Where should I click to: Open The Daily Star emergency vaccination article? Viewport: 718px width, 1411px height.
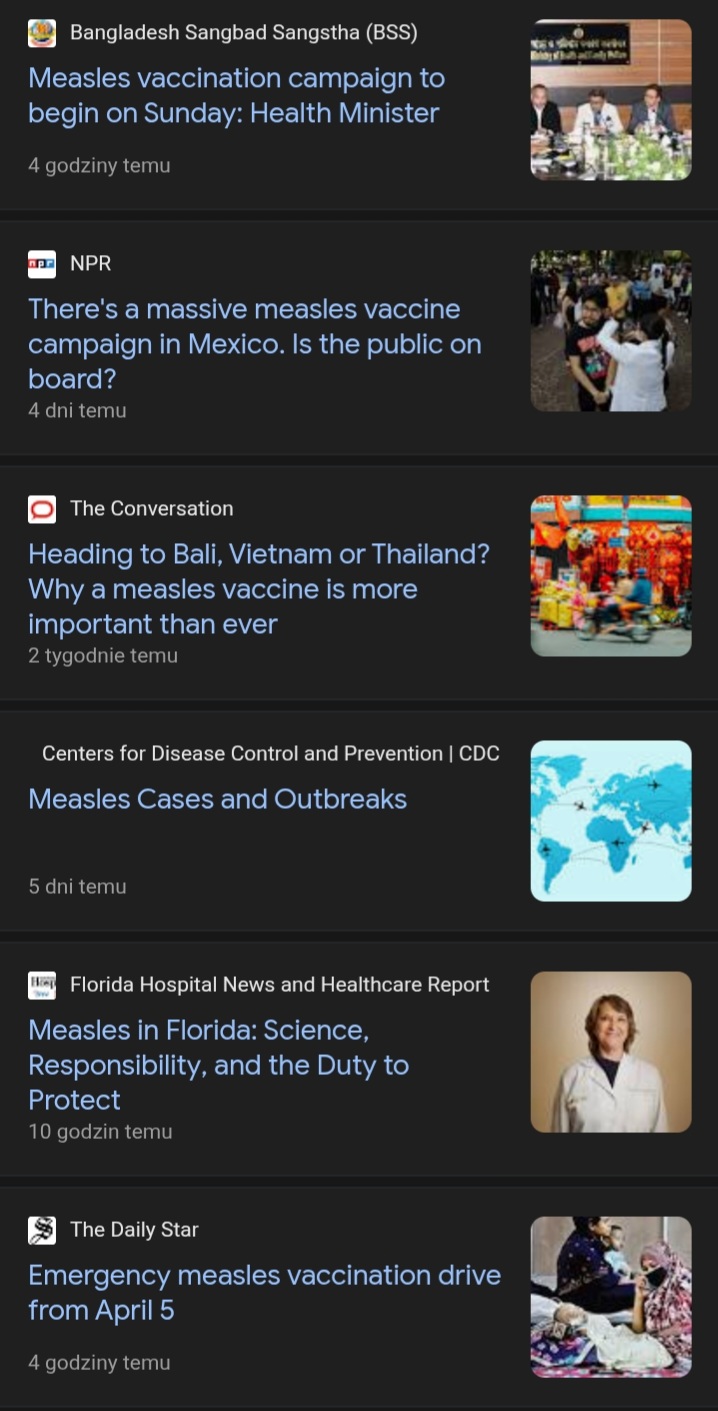pyautogui.click(x=264, y=1292)
